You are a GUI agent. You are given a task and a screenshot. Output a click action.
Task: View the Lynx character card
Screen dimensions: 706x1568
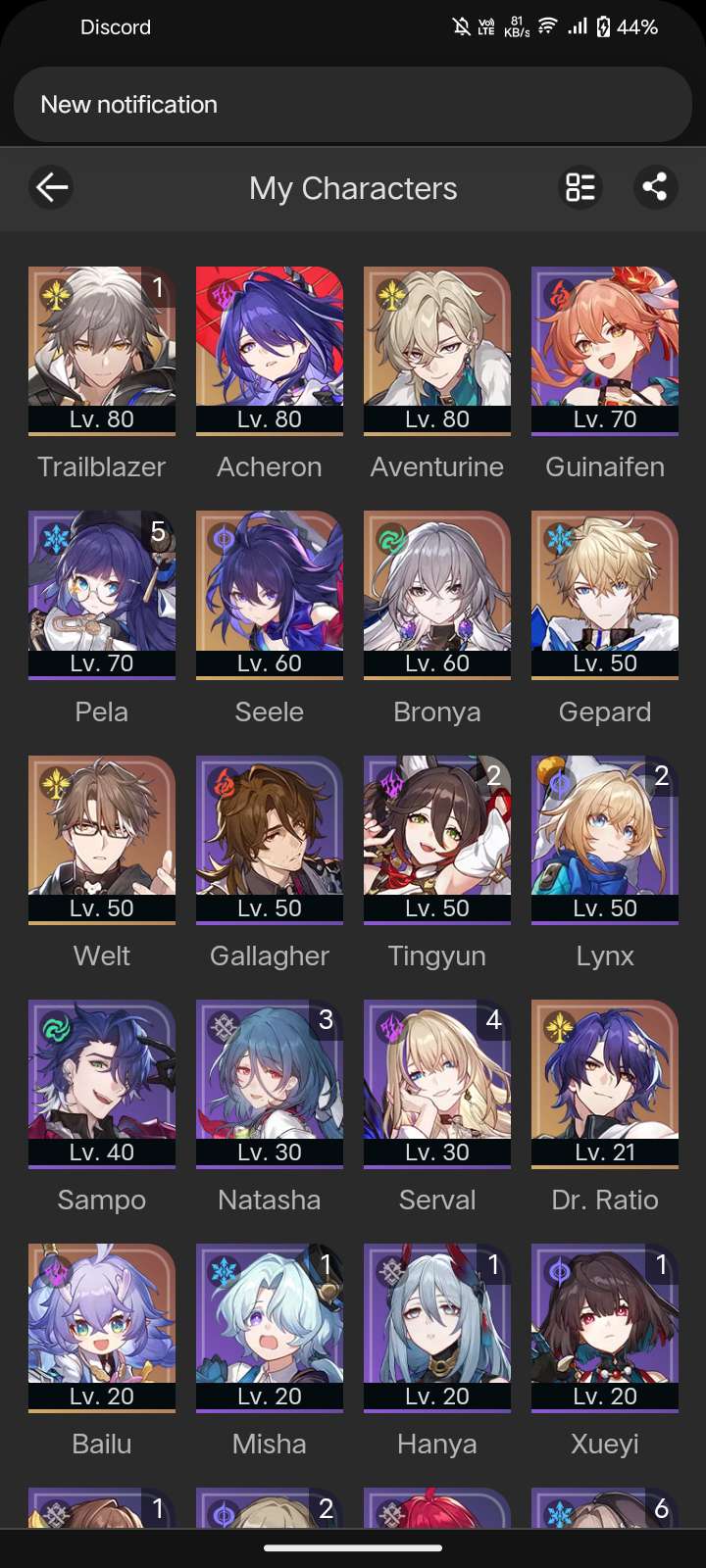(605, 839)
